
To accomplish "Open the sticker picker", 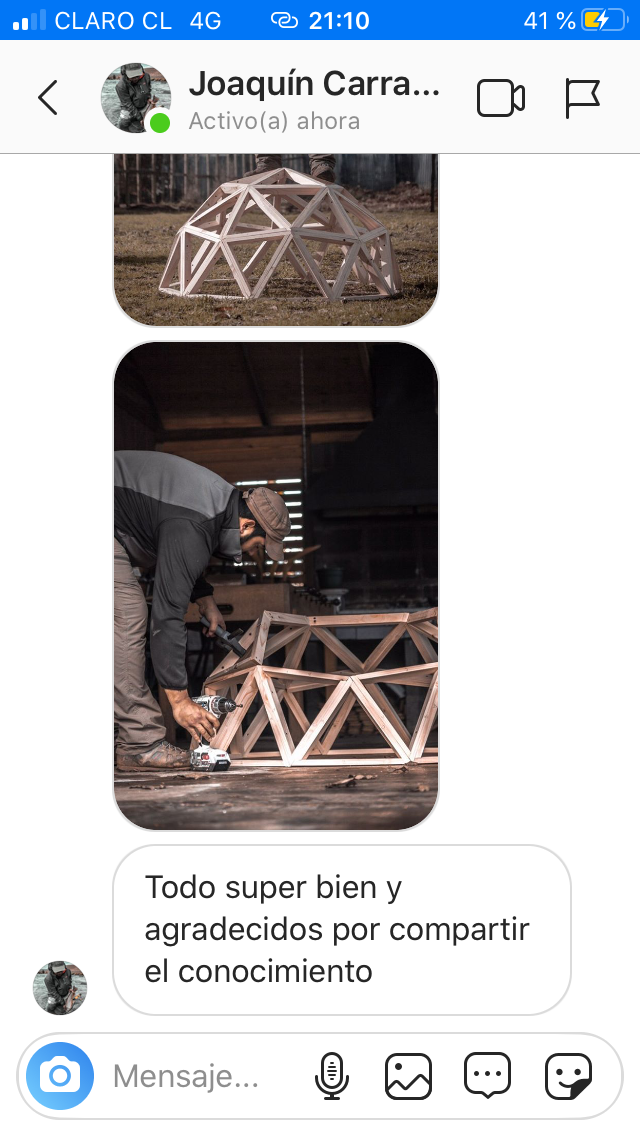I will click(568, 1076).
